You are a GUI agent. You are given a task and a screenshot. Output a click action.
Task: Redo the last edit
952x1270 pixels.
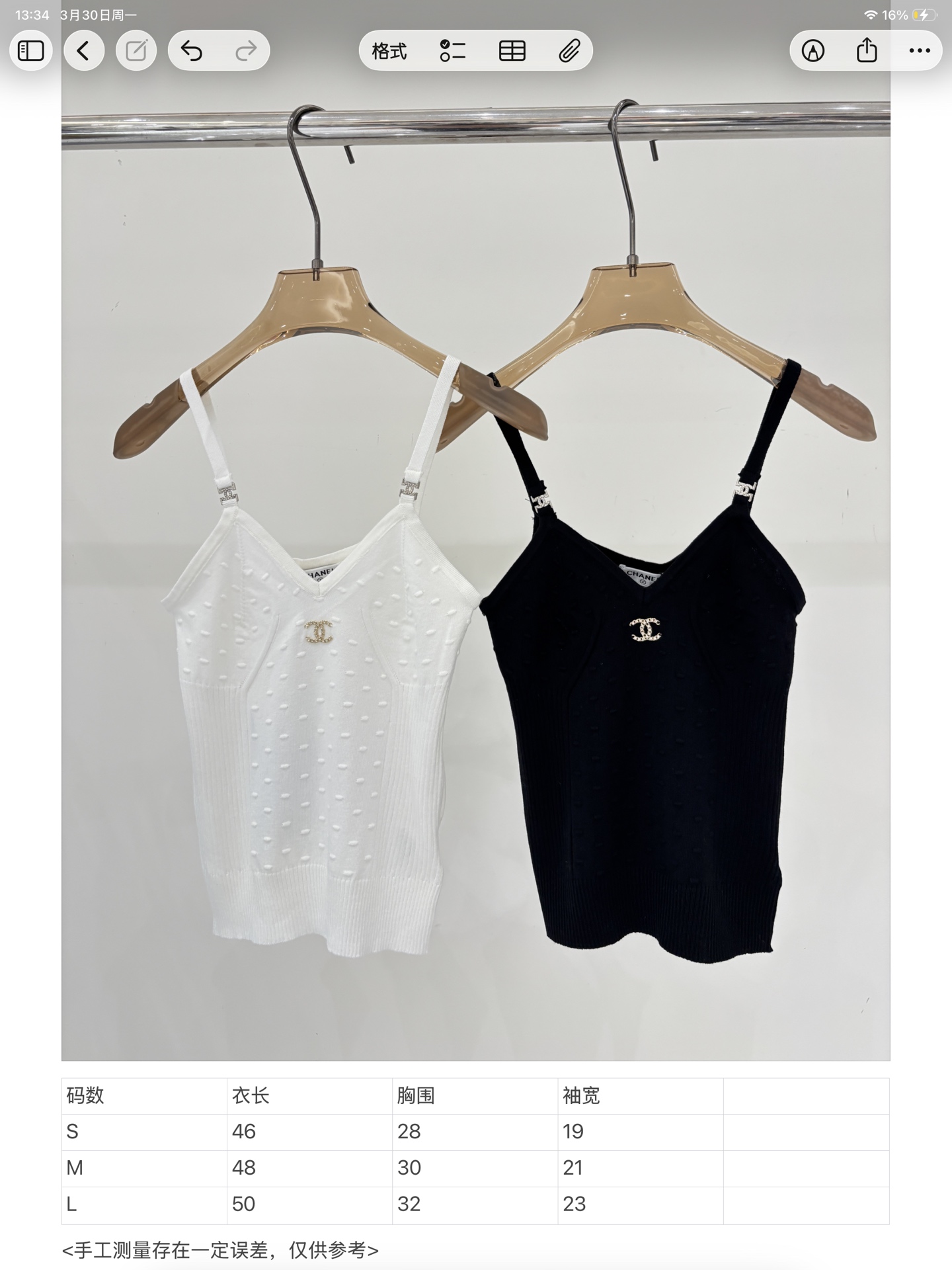(x=246, y=51)
